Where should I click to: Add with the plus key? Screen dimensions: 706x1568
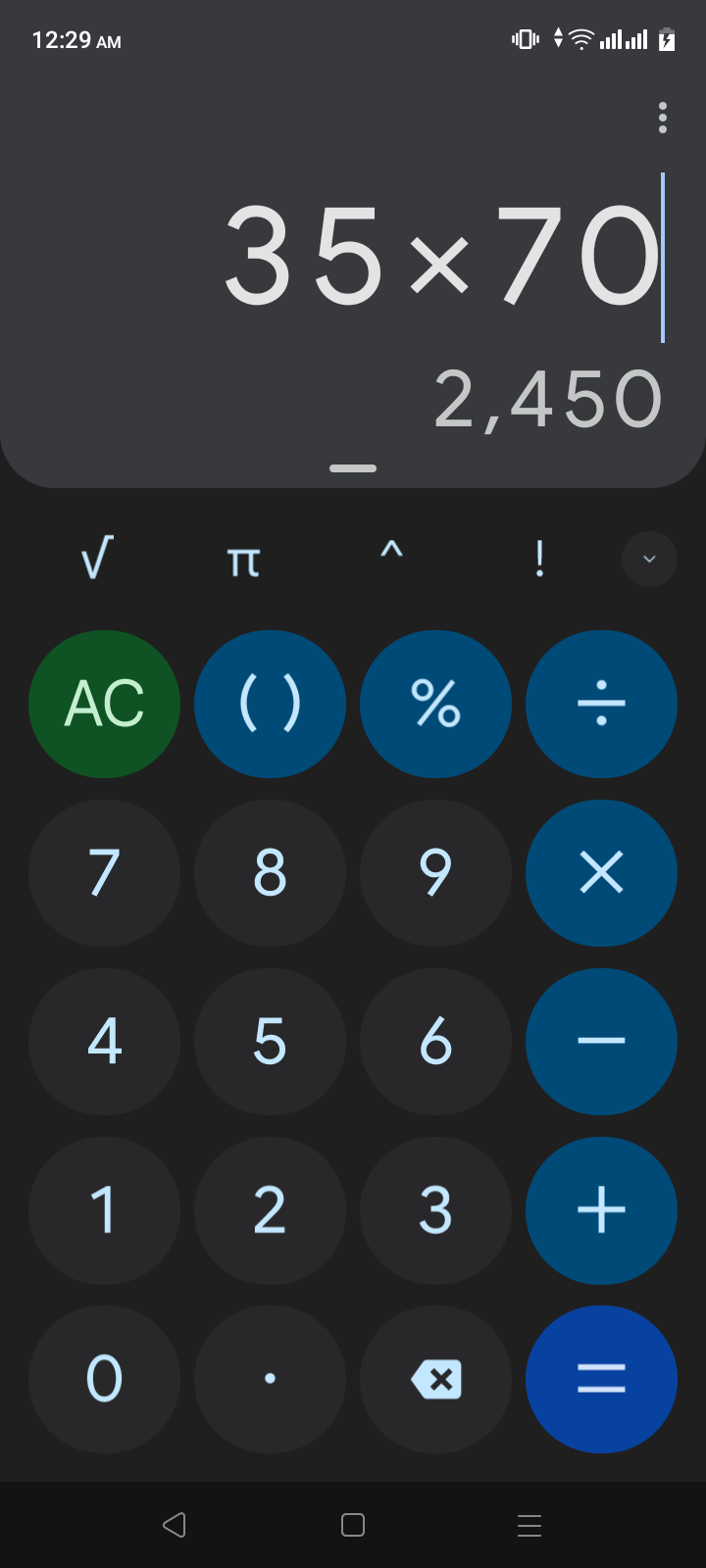tap(601, 1210)
